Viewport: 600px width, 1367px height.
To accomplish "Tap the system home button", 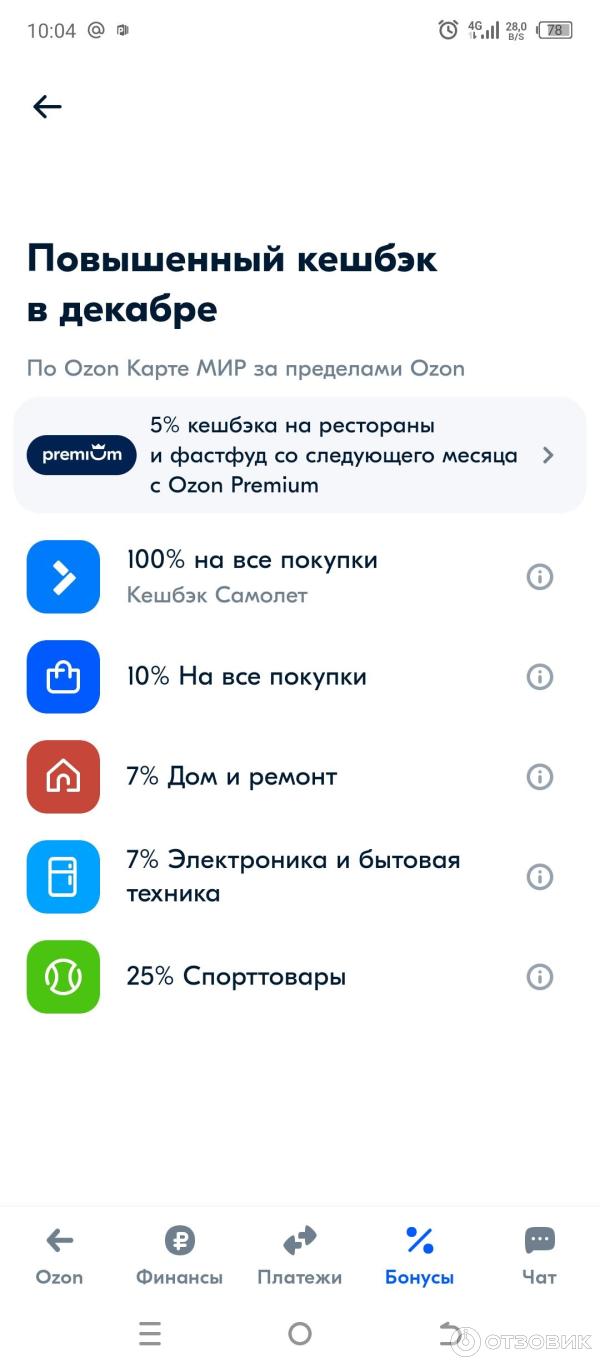I will point(300,1333).
